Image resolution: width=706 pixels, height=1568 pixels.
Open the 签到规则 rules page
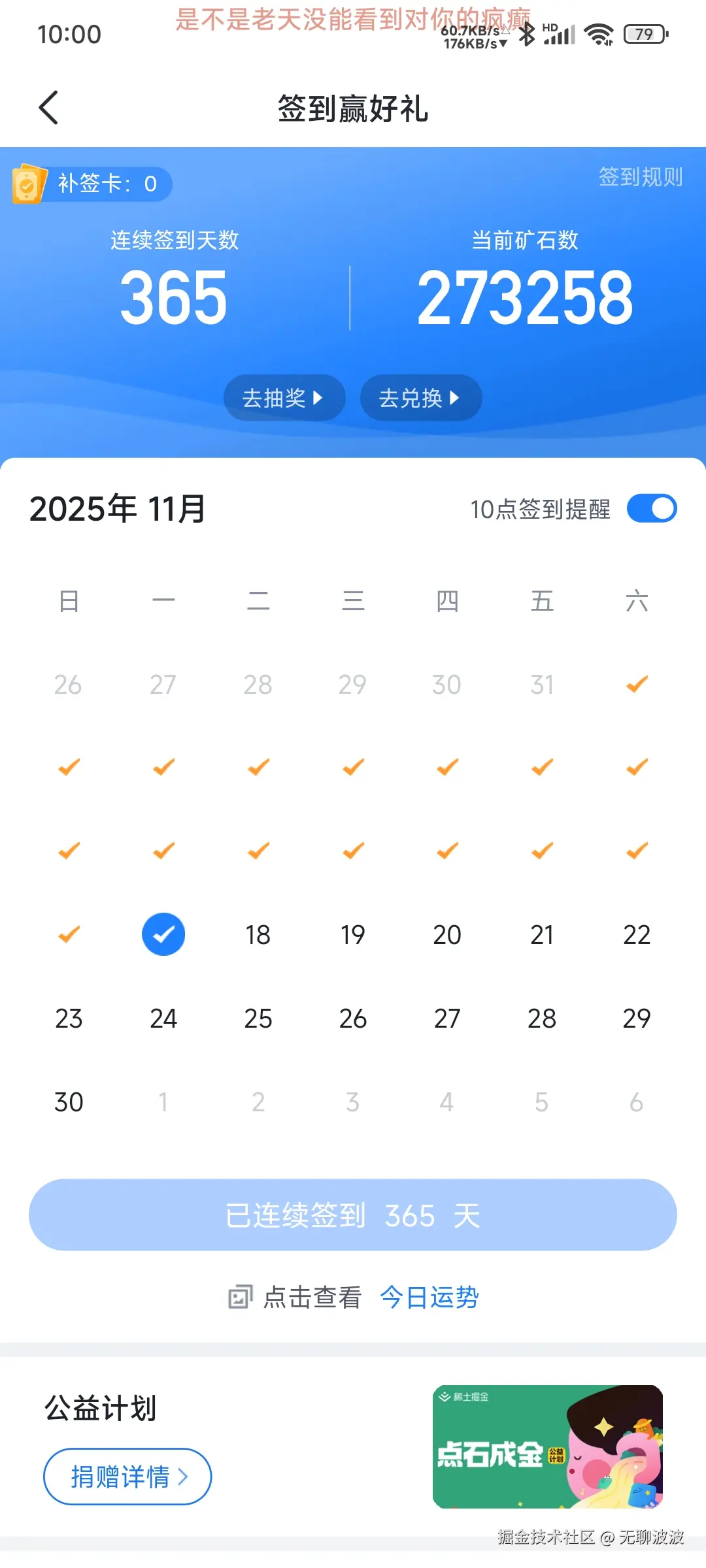pyautogui.click(x=639, y=177)
